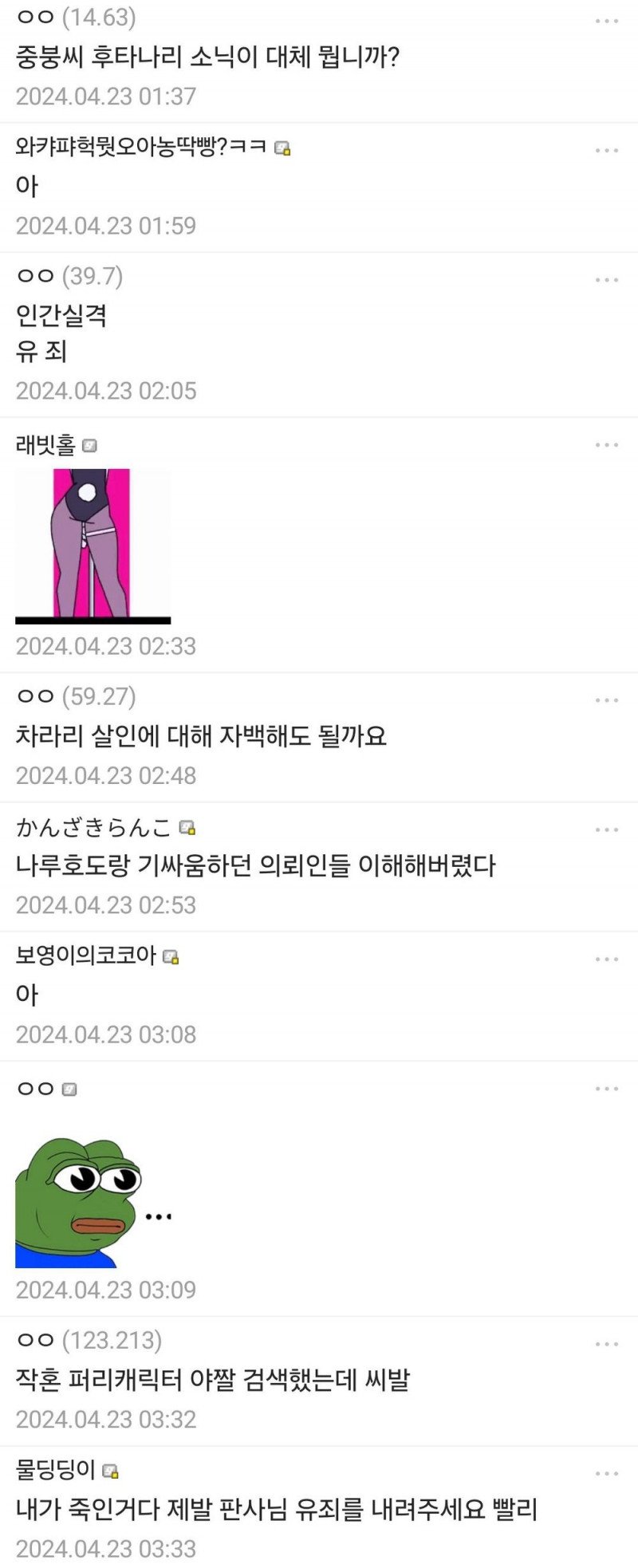Click the three-dot icon on かんざきらんこ's comment
This screenshot has height=1568, width=638.
(608, 828)
